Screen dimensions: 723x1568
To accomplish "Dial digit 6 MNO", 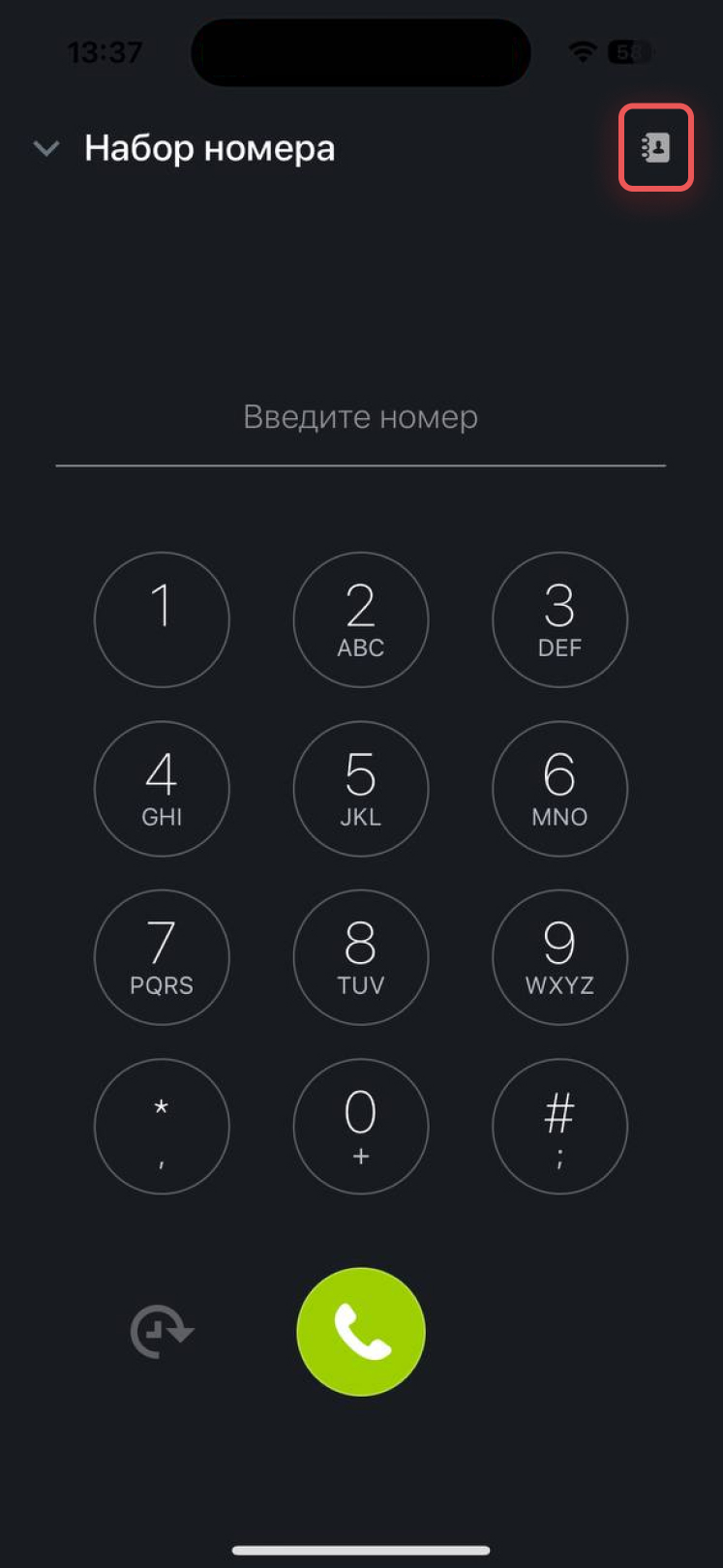I will click(559, 789).
